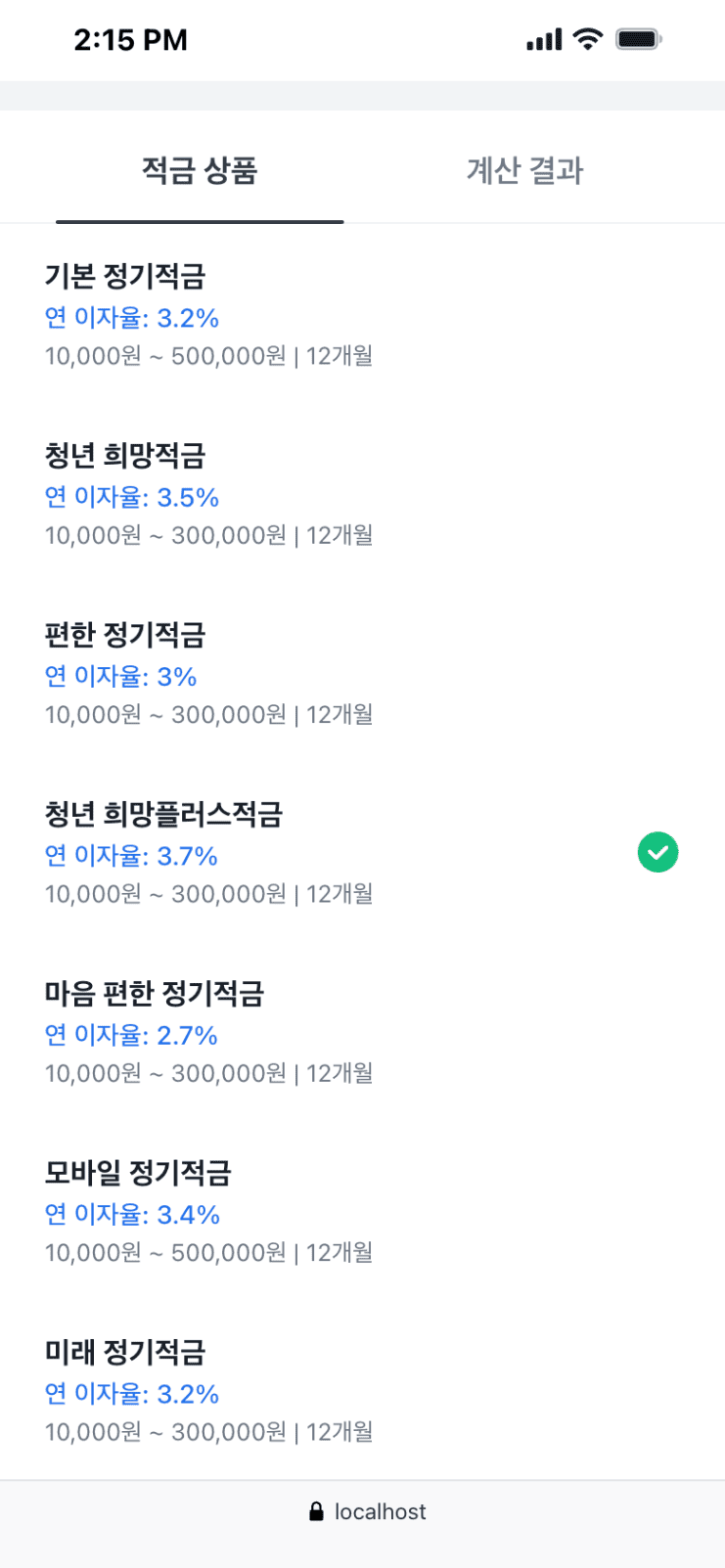Tap the deposit range text of 기본 정기적금
725x1568 pixels.
click(210, 356)
